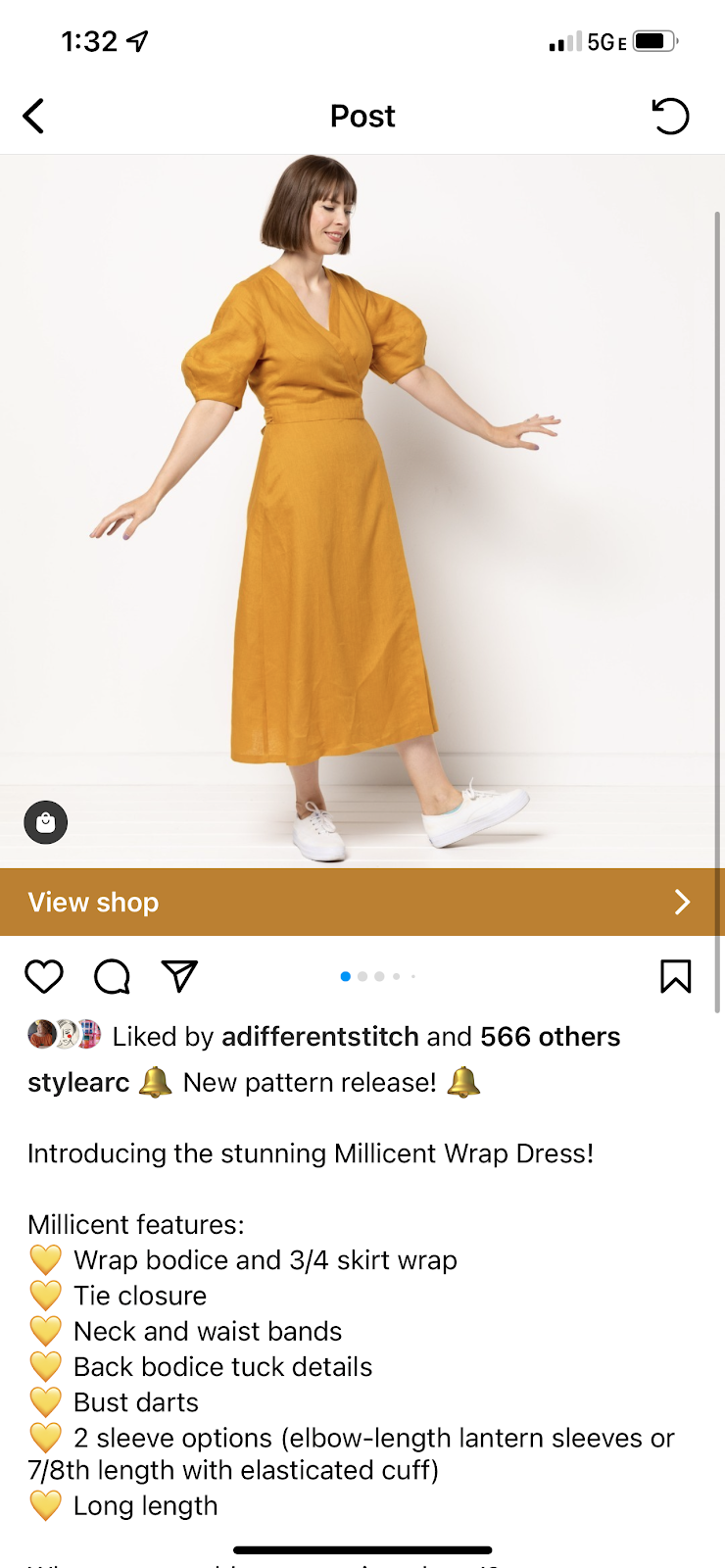Share this post via send icon
725x1568 pixels.
coord(179,976)
